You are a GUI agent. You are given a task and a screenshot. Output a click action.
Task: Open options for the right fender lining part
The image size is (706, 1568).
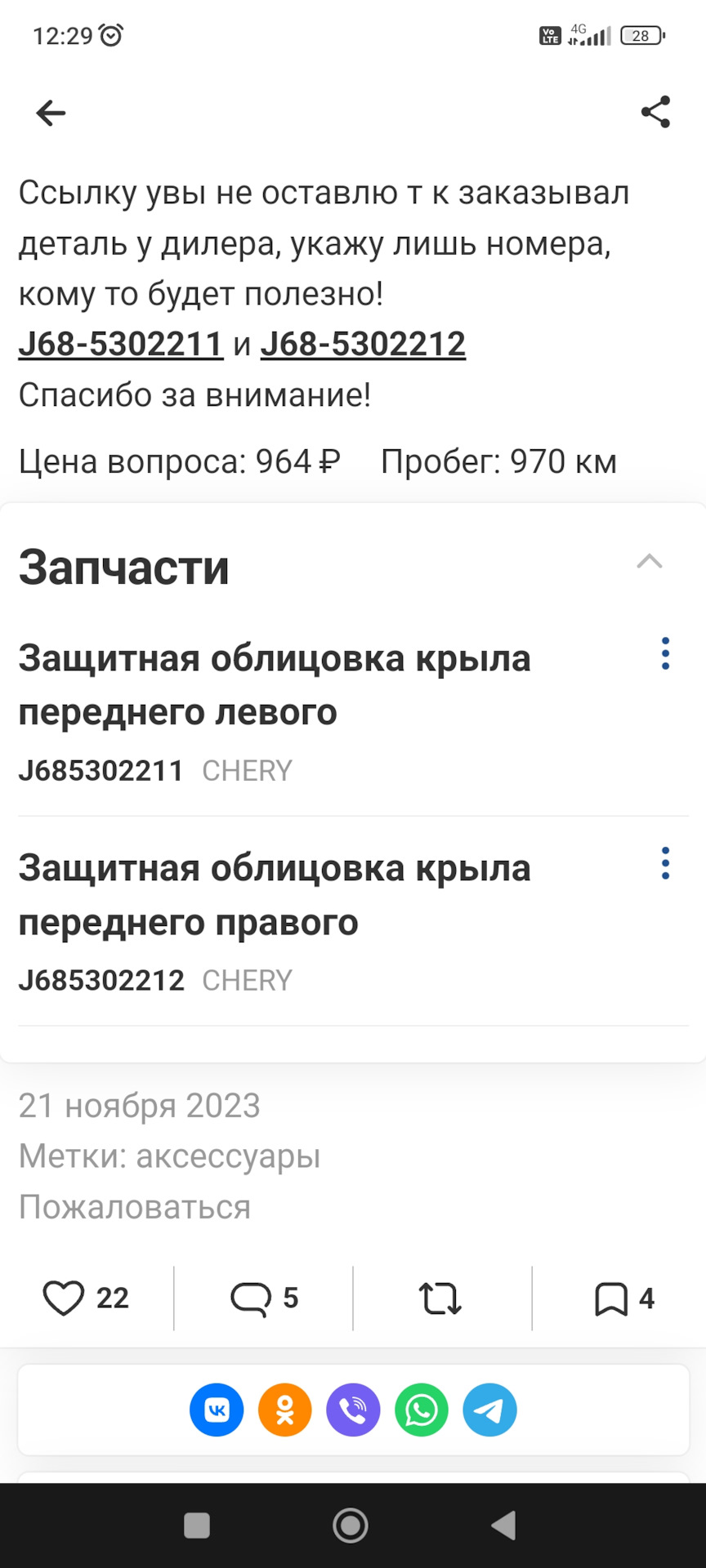tap(665, 864)
